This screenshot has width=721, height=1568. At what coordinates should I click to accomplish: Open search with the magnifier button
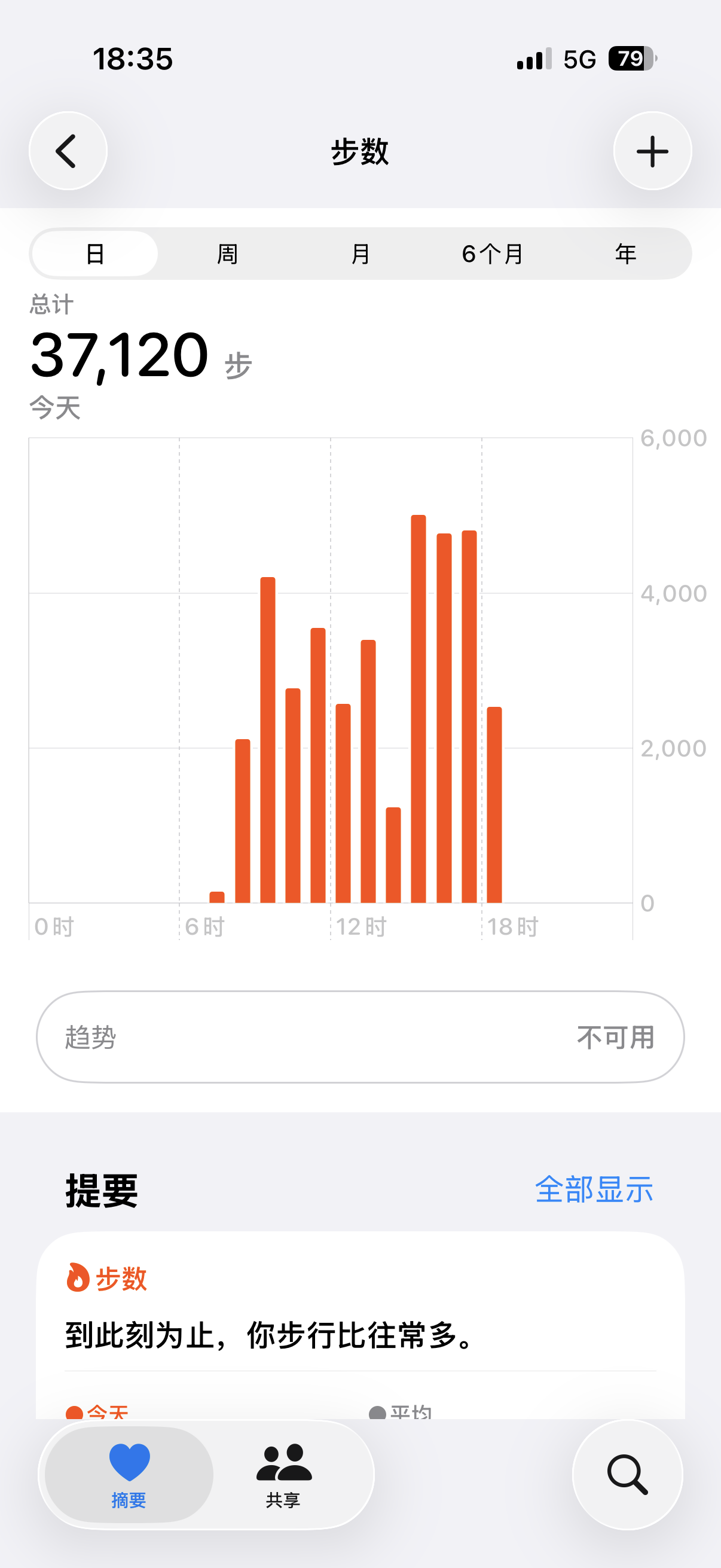[x=627, y=1474]
